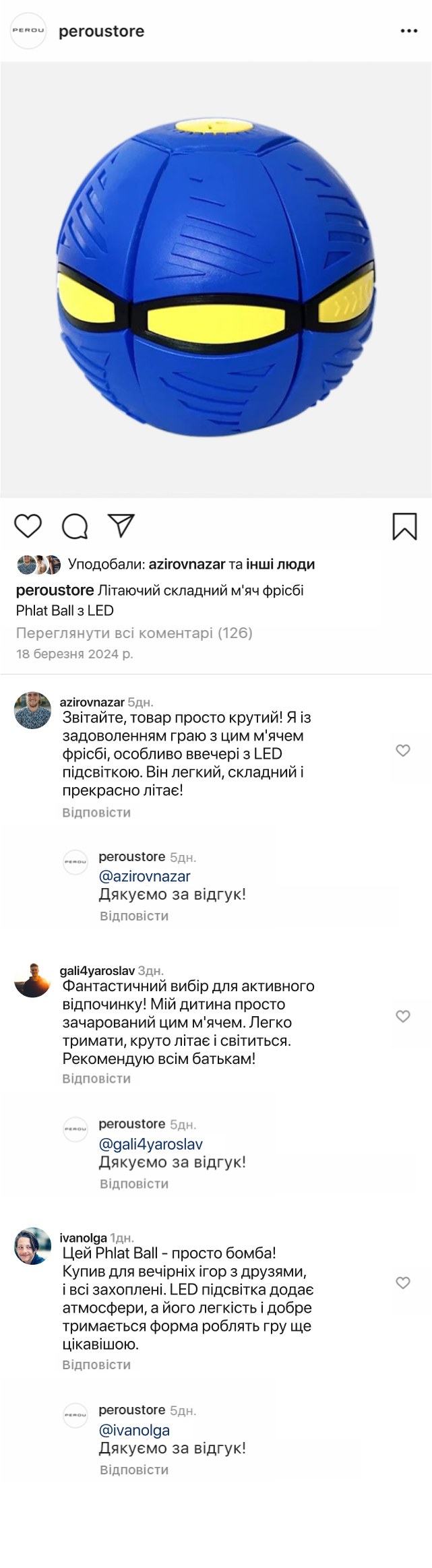Like the peroustore post
This screenshot has width=432, height=1568.
pos(28,526)
